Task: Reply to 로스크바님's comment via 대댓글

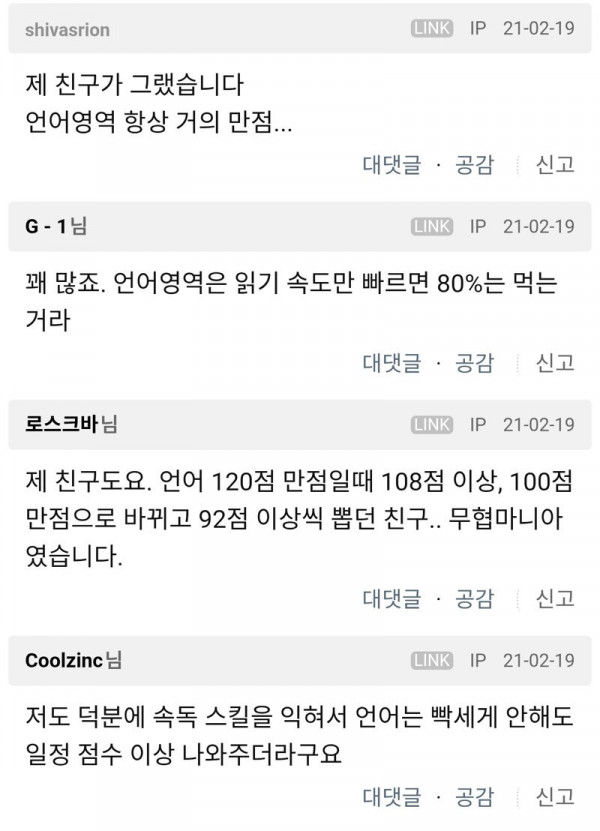Action: pyautogui.click(x=391, y=598)
